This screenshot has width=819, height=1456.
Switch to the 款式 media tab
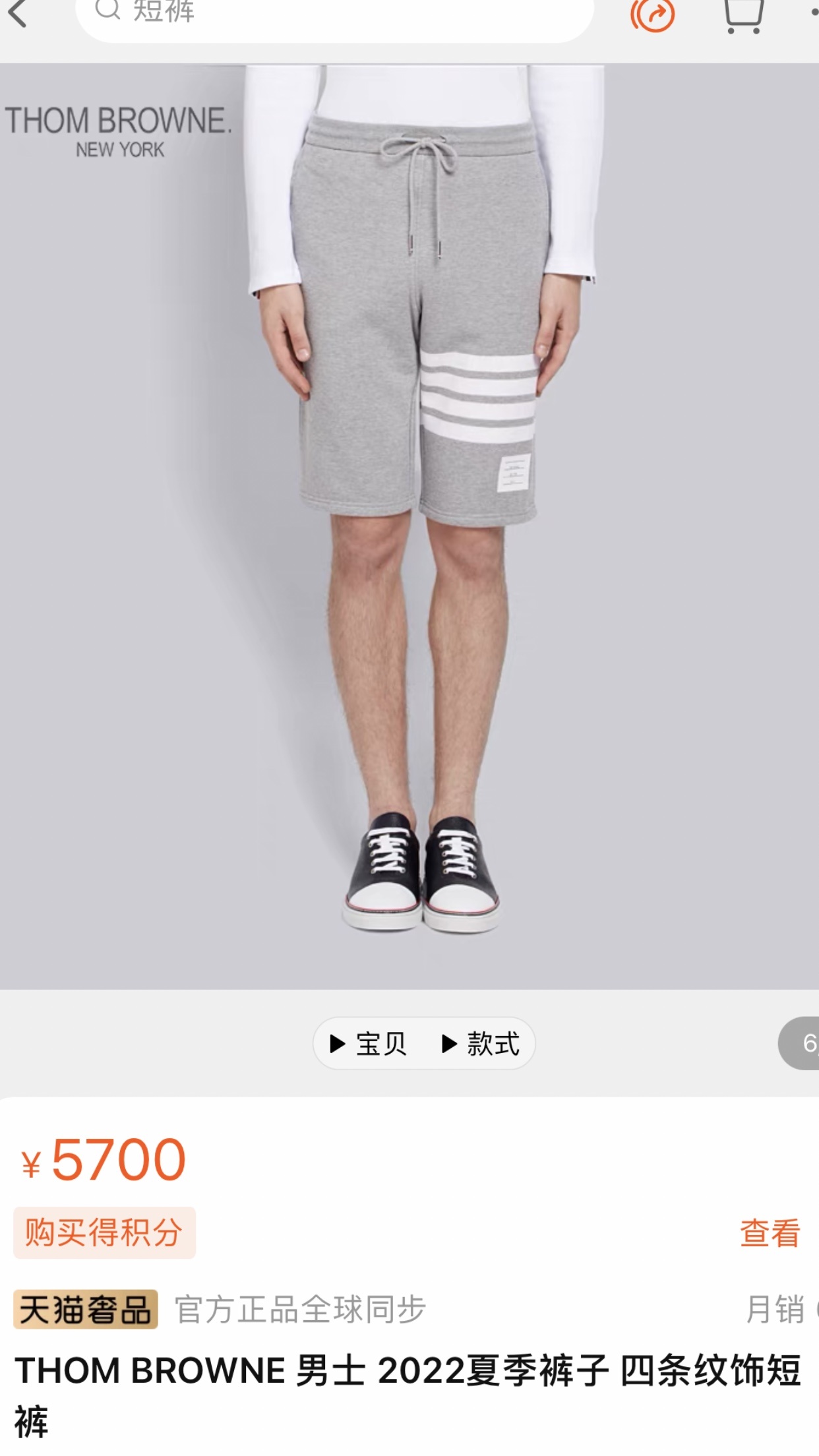(x=481, y=1044)
